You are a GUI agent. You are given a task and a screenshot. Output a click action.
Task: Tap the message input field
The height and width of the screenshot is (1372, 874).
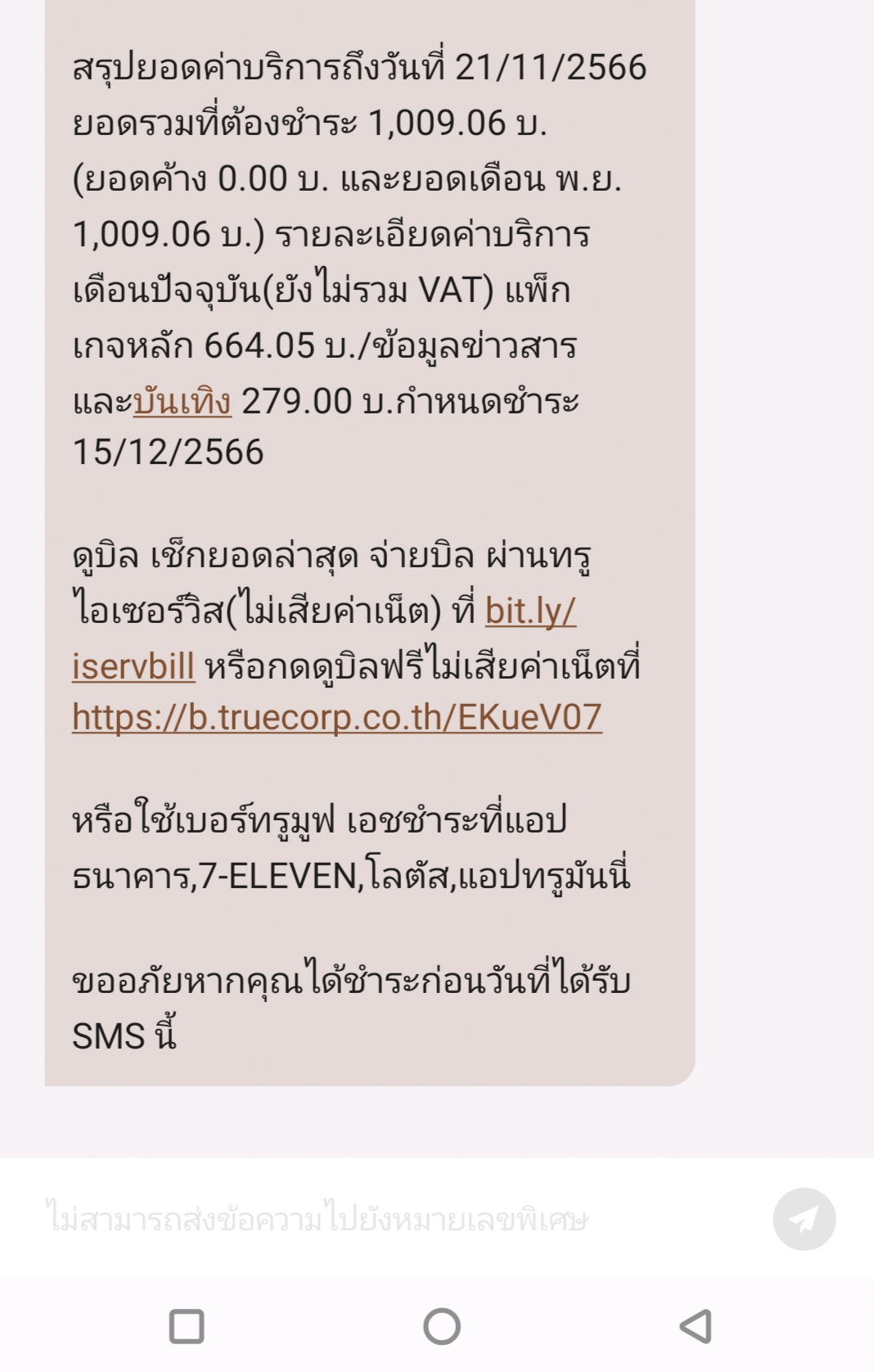coord(393,1219)
